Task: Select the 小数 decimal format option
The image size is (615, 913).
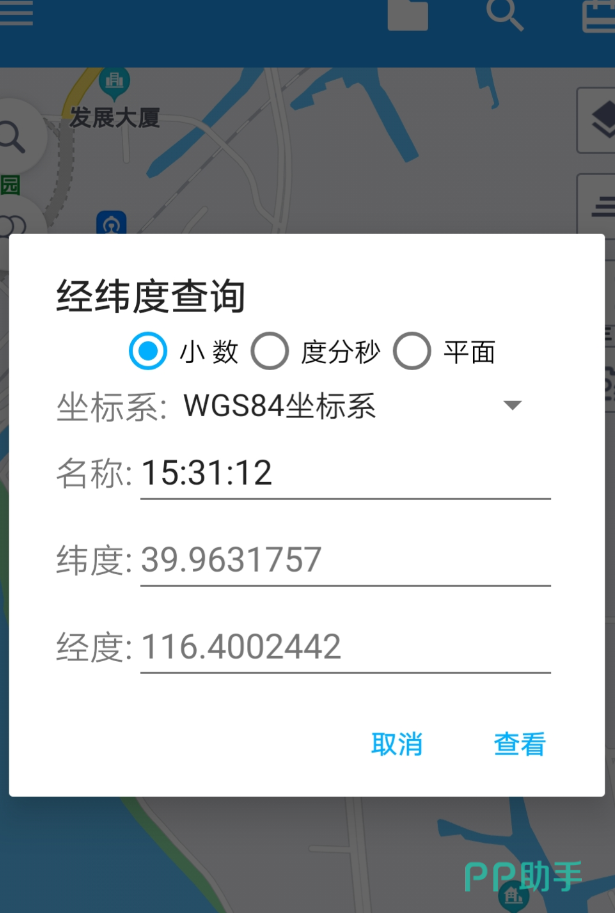Action: (x=148, y=351)
